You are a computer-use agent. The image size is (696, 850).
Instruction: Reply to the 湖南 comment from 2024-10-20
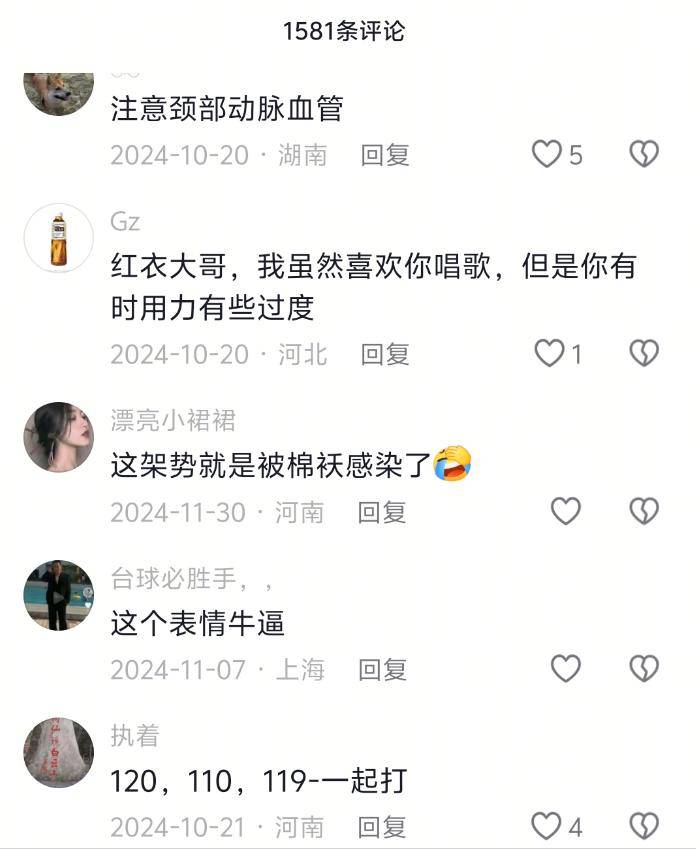coord(385,155)
